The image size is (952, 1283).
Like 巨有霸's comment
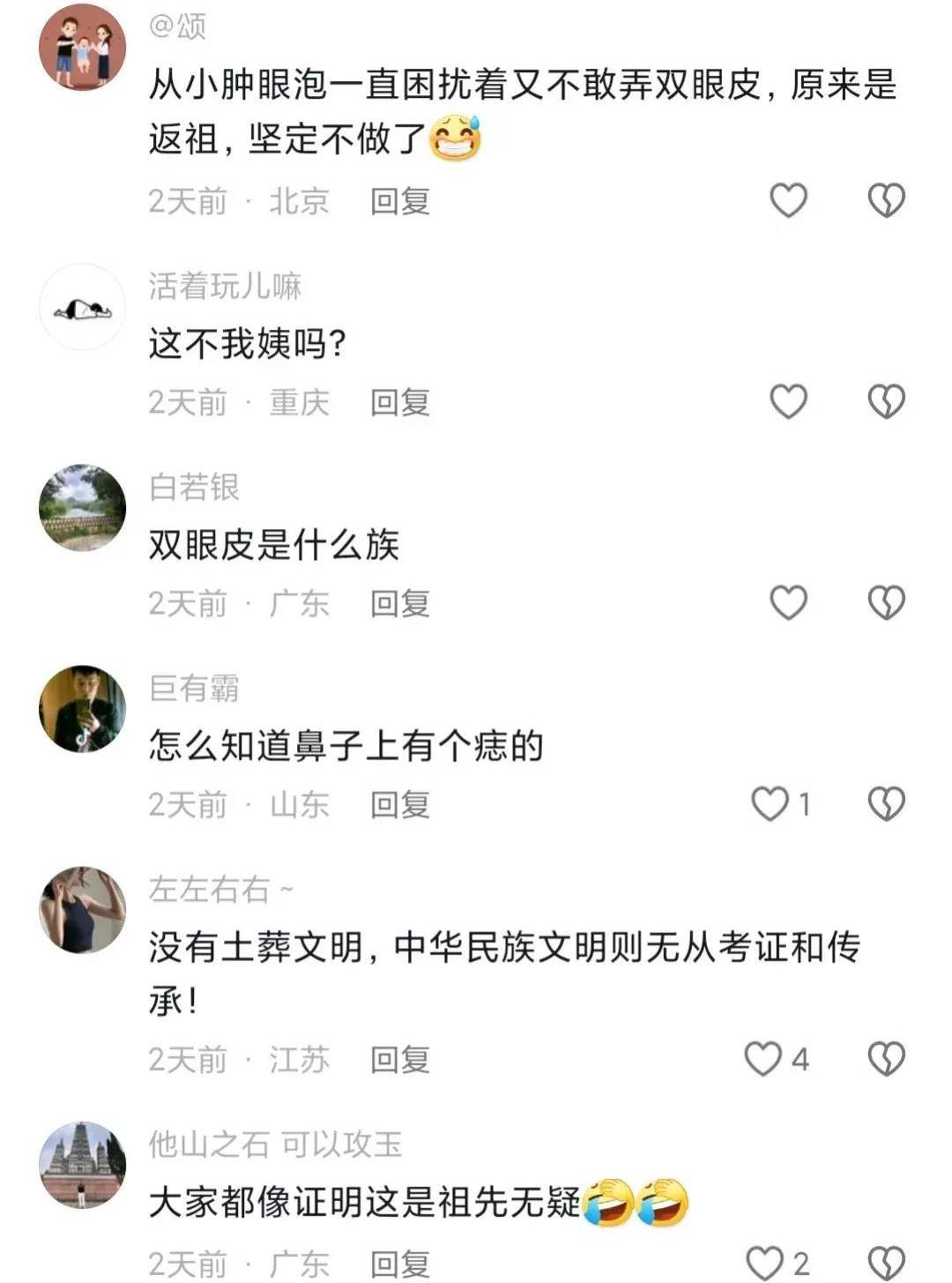click(770, 803)
